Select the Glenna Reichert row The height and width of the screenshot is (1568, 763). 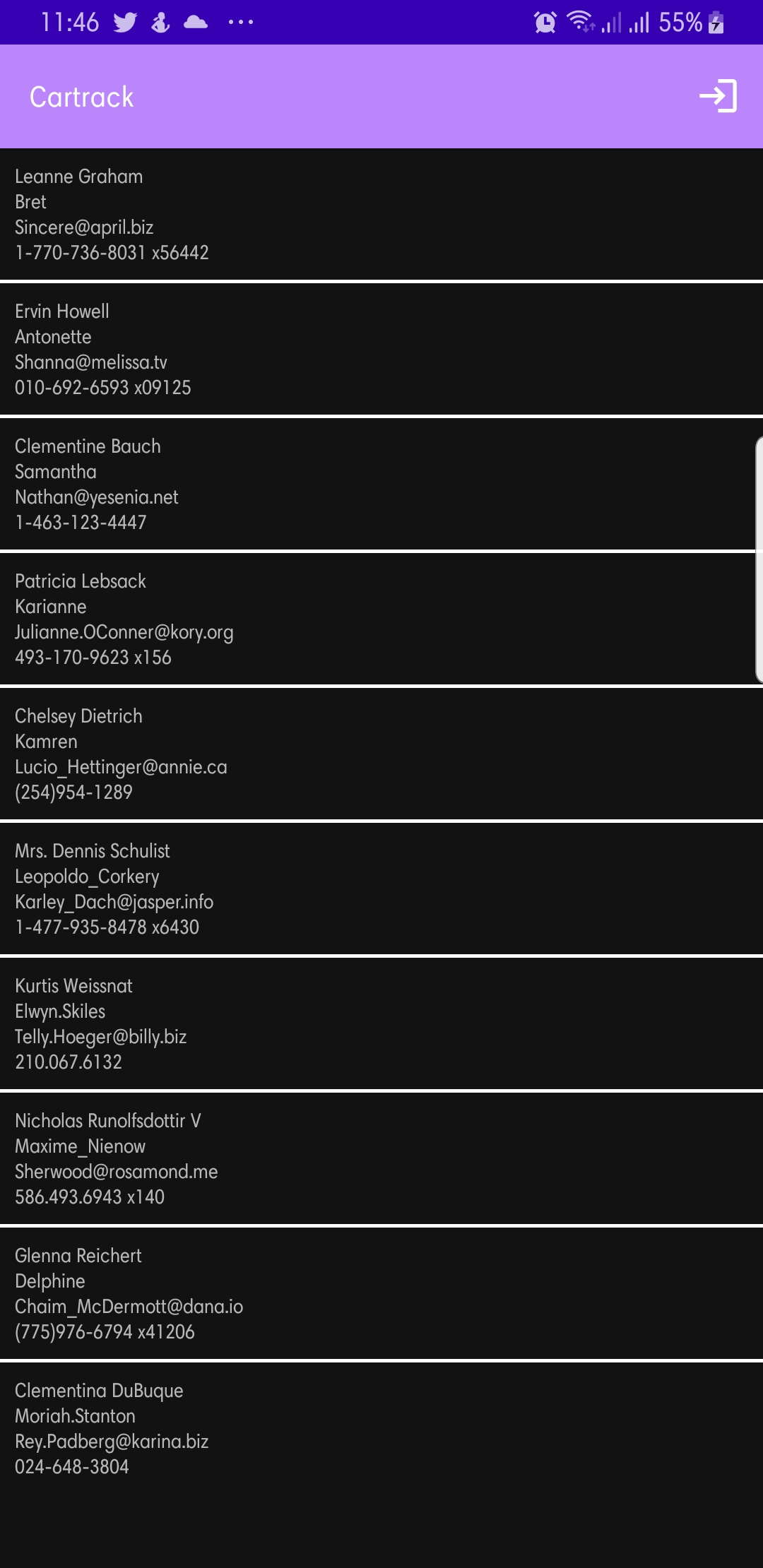pyautogui.click(x=381, y=1293)
